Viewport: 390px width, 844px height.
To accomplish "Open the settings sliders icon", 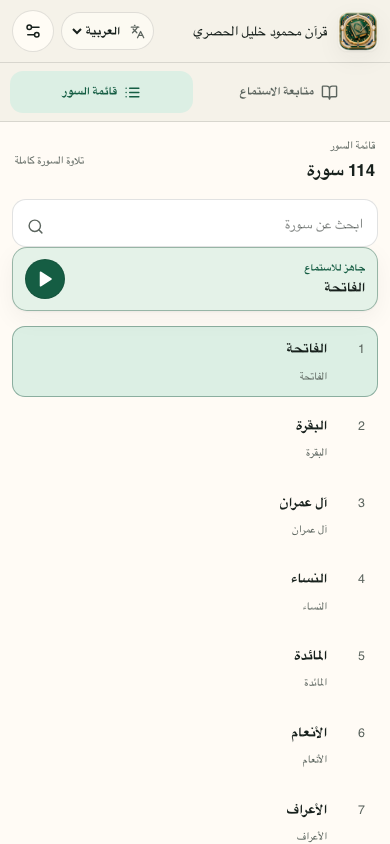I will pos(33,31).
